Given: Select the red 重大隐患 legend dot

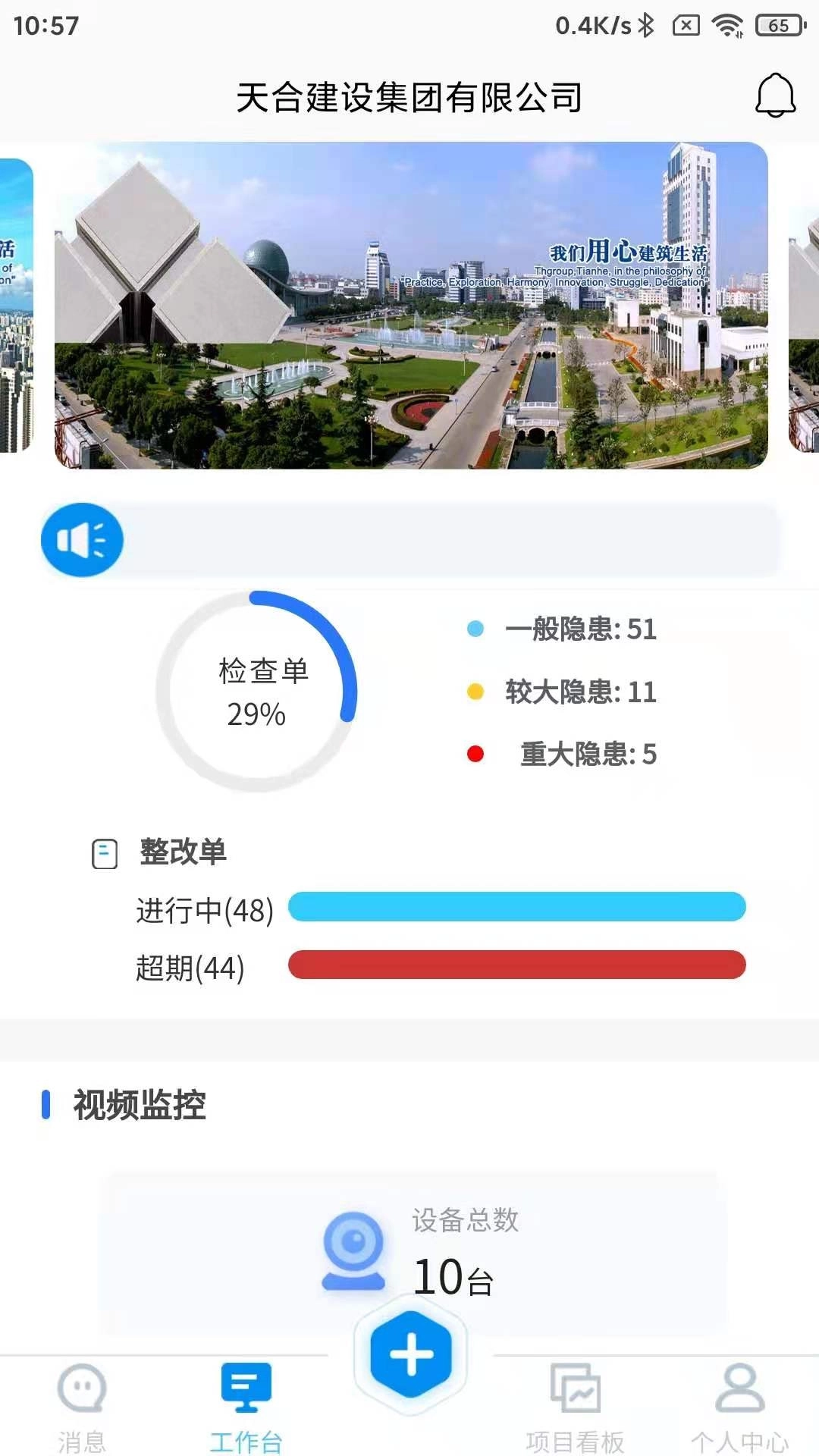Looking at the screenshot, I should click(474, 754).
